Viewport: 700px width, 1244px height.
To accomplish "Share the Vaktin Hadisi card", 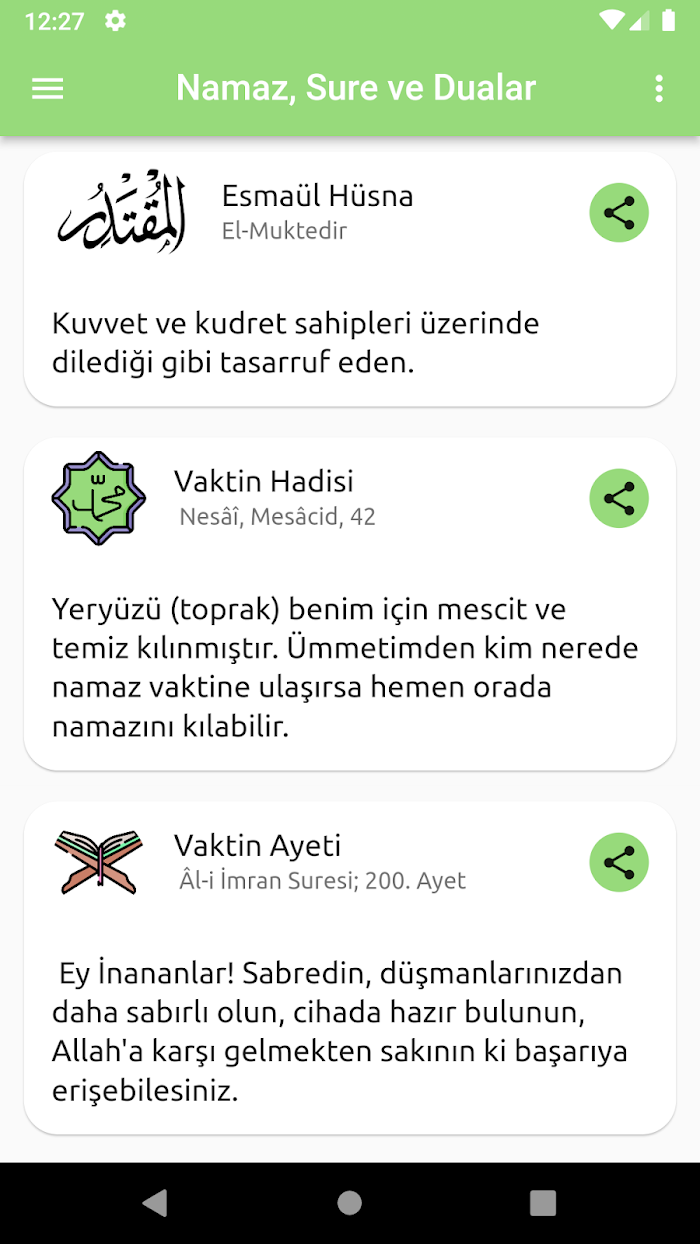I will [619, 498].
